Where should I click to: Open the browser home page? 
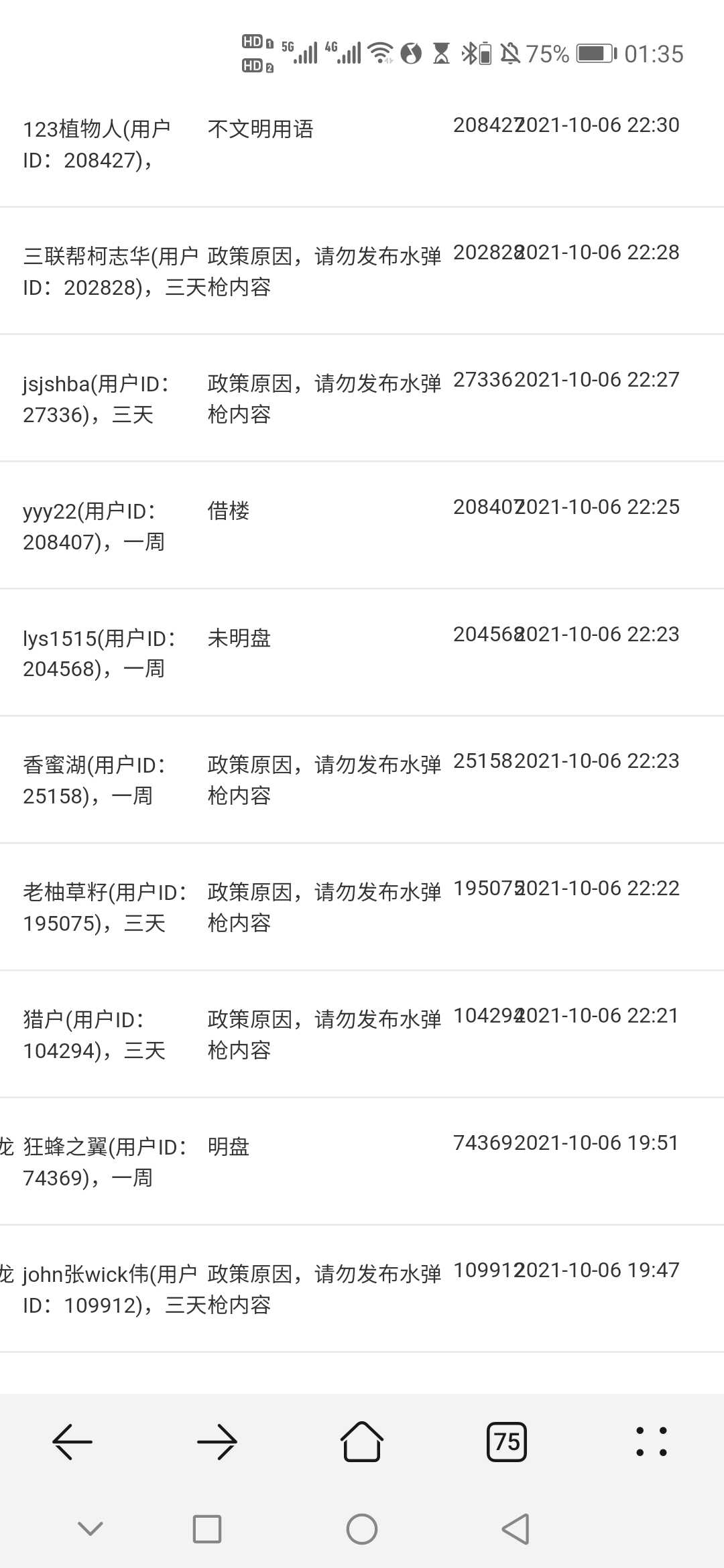pos(362,1441)
